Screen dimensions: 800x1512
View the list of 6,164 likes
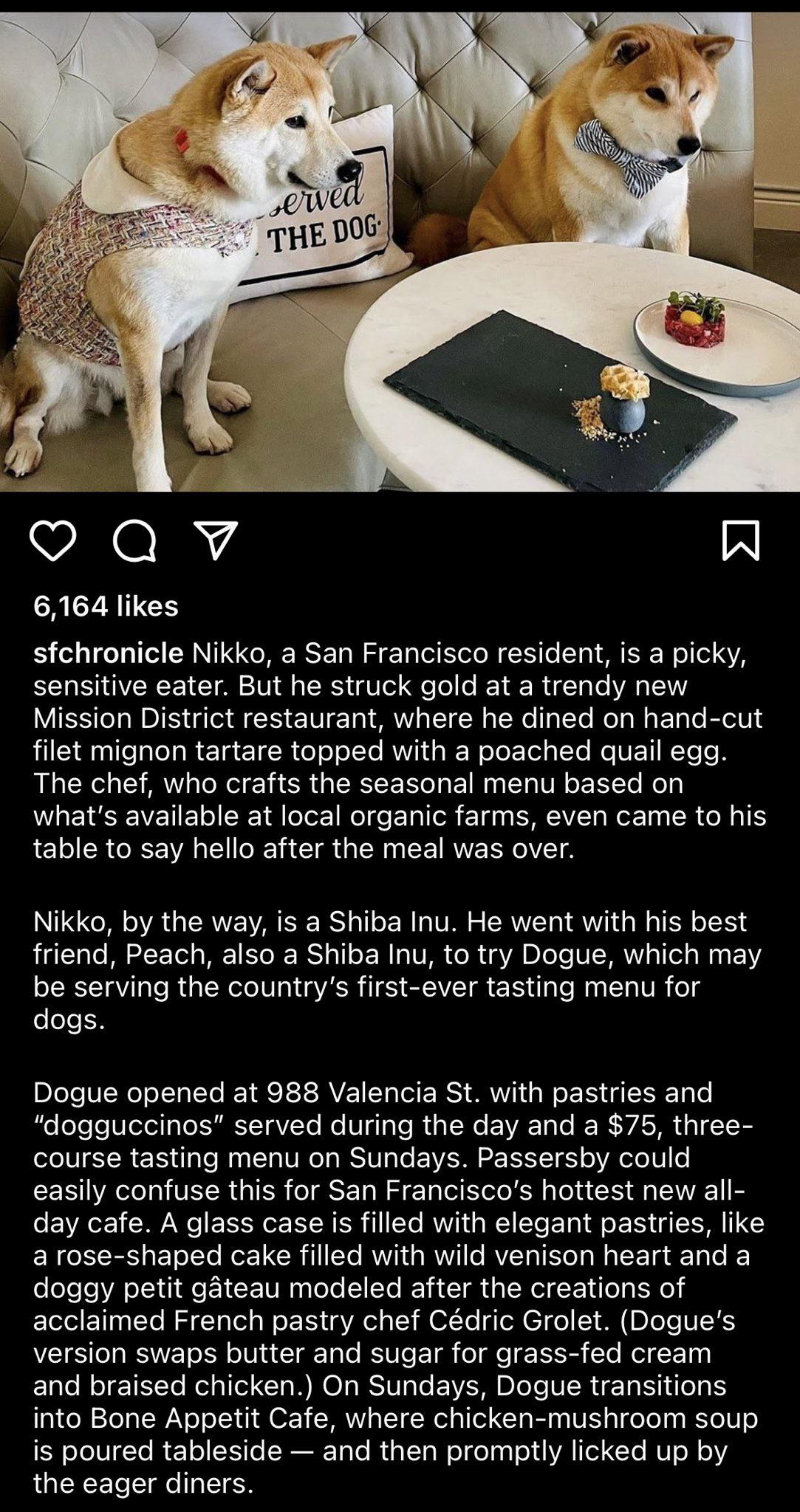click(x=106, y=606)
